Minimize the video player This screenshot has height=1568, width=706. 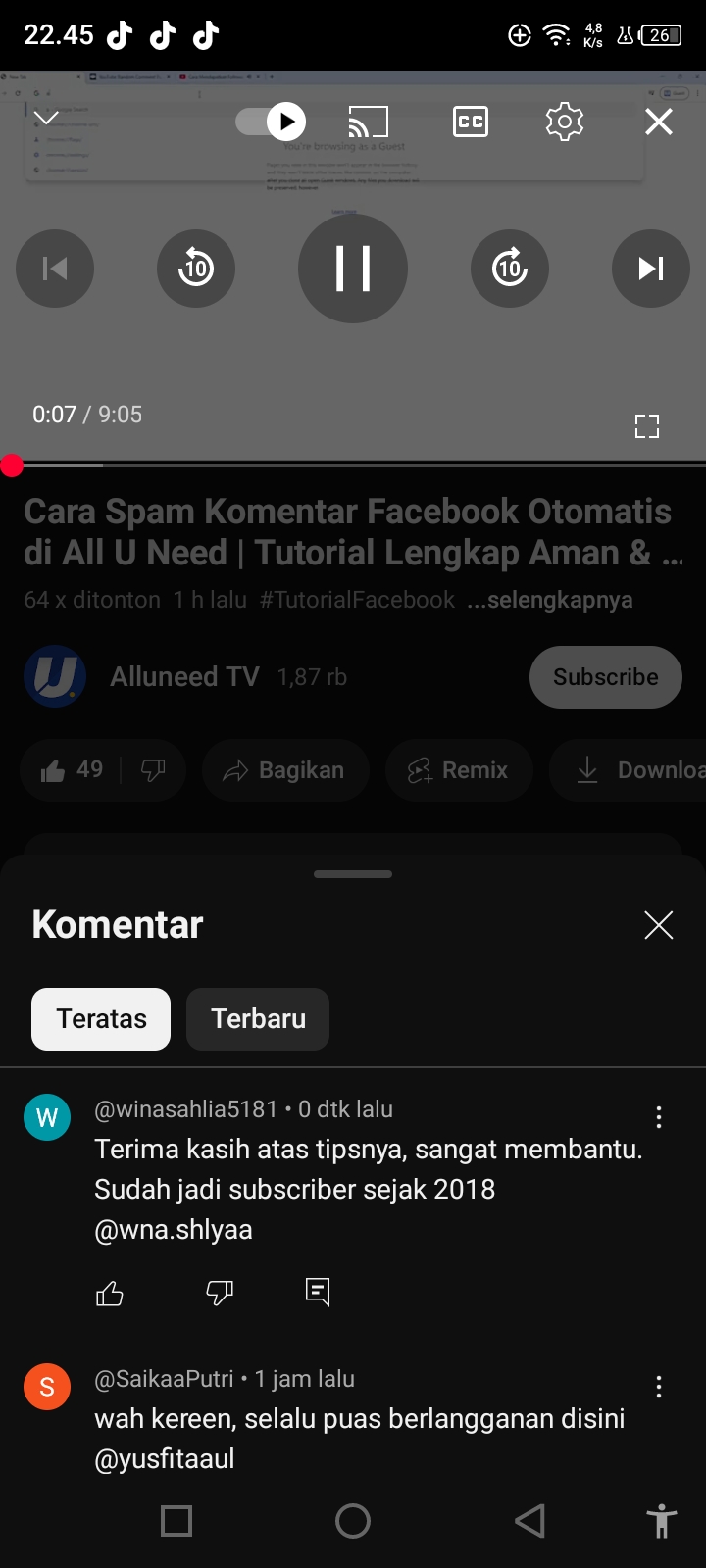46,119
